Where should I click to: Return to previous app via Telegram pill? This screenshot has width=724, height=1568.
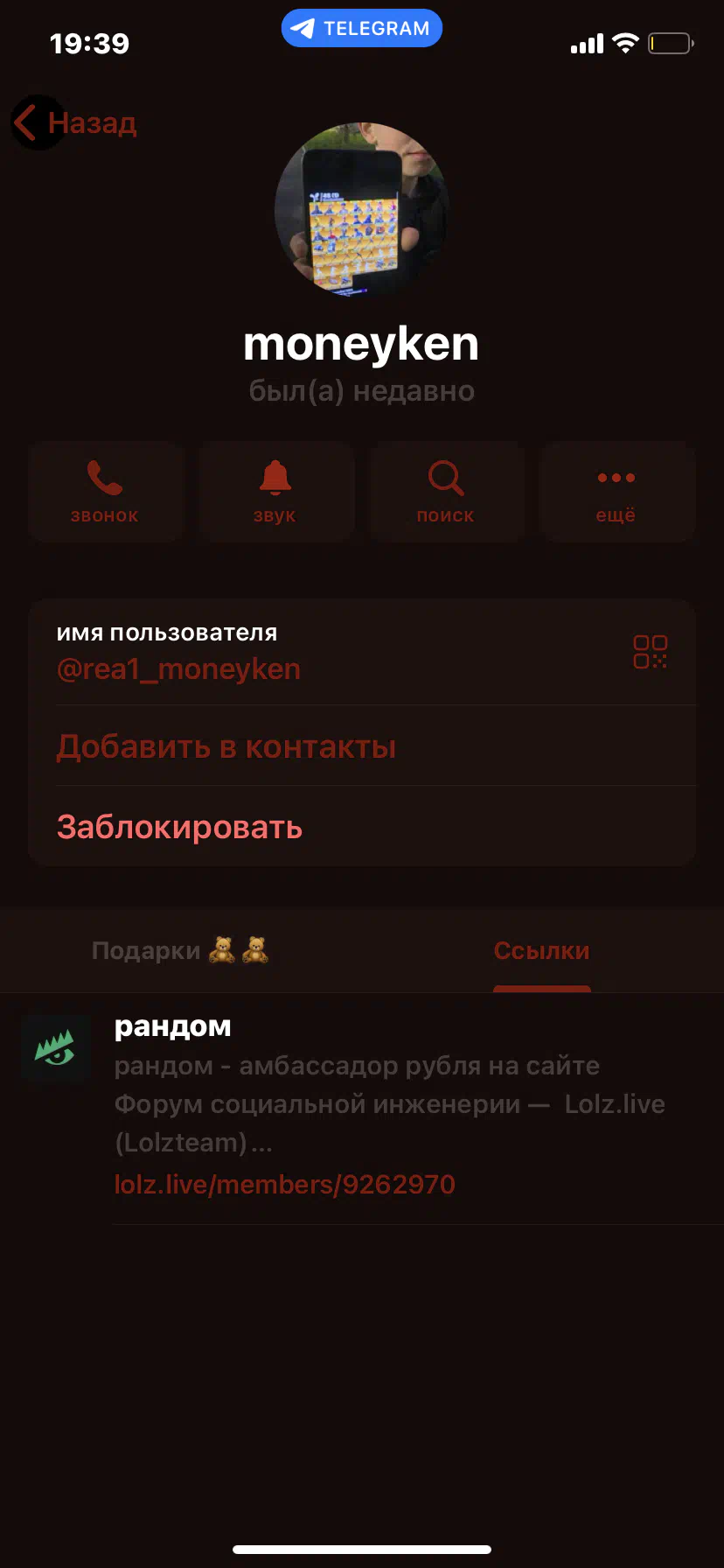362,28
